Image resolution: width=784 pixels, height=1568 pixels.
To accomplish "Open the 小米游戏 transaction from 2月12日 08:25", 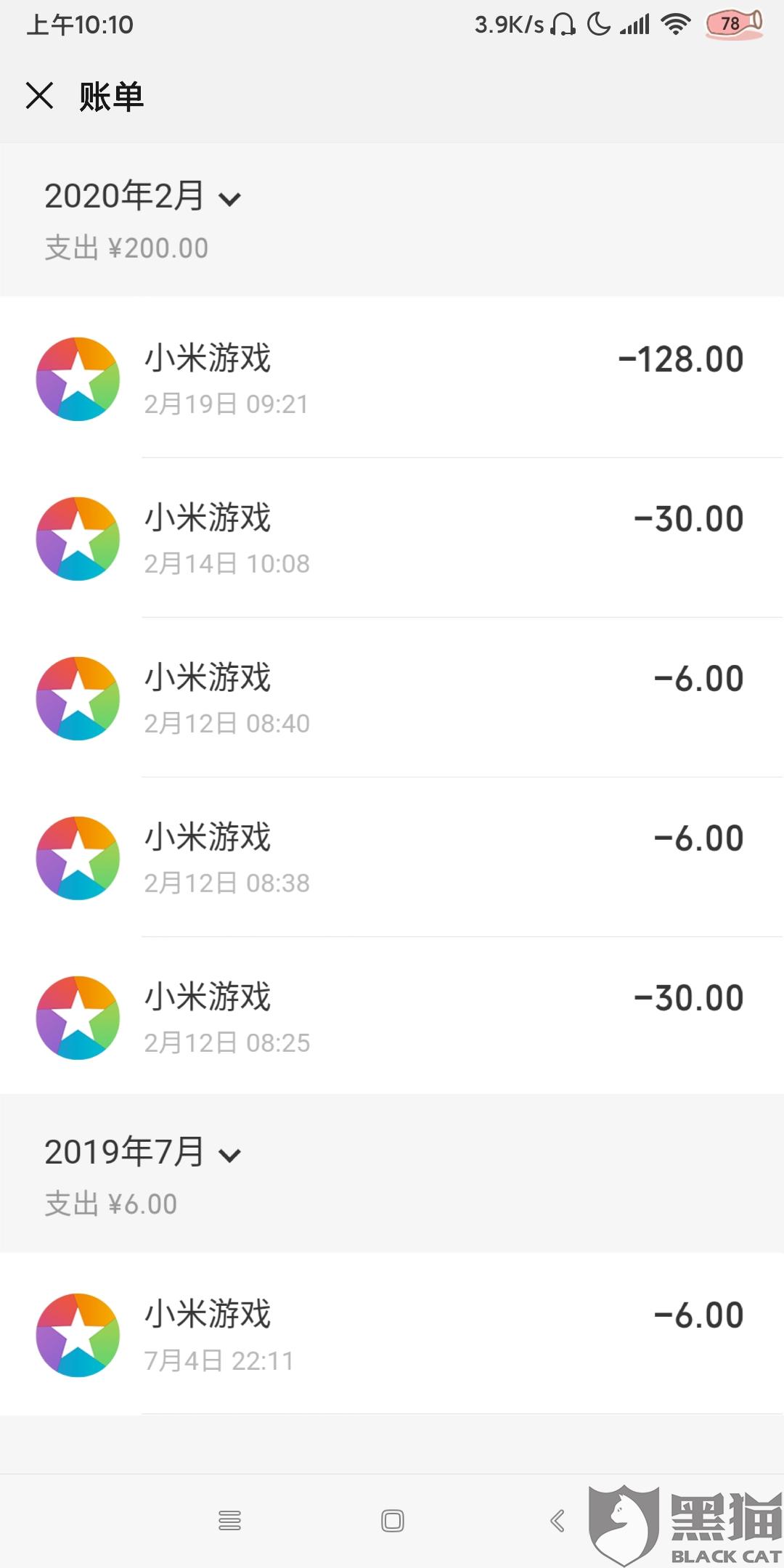I will [392, 1016].
